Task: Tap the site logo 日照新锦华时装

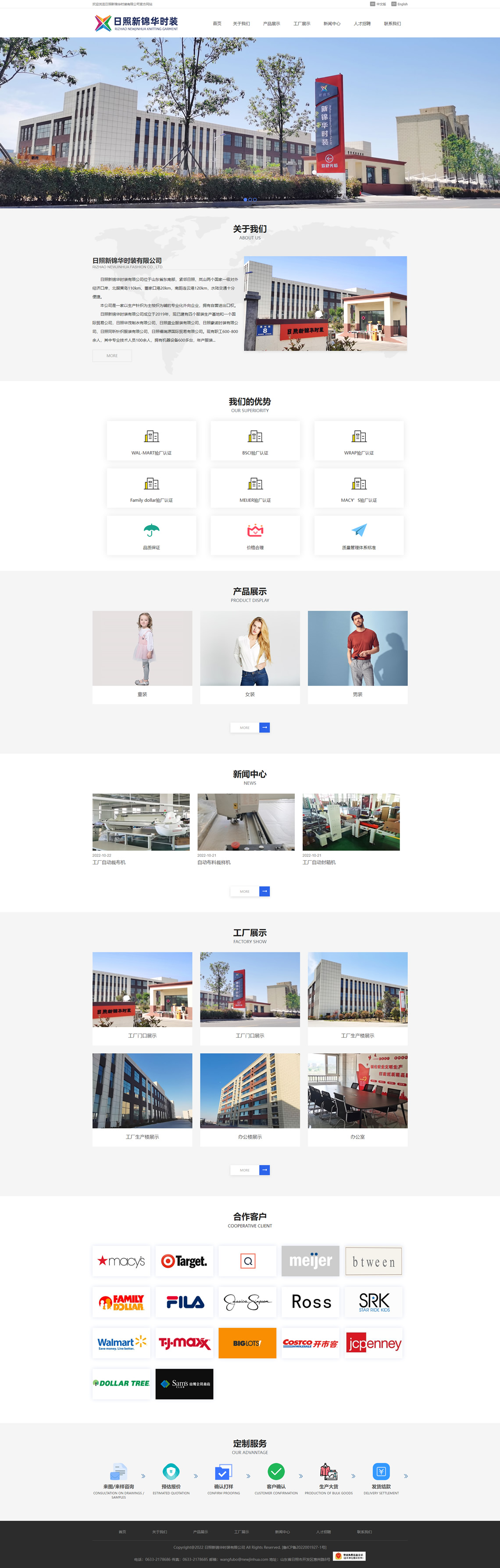Action: coord(136,23)
